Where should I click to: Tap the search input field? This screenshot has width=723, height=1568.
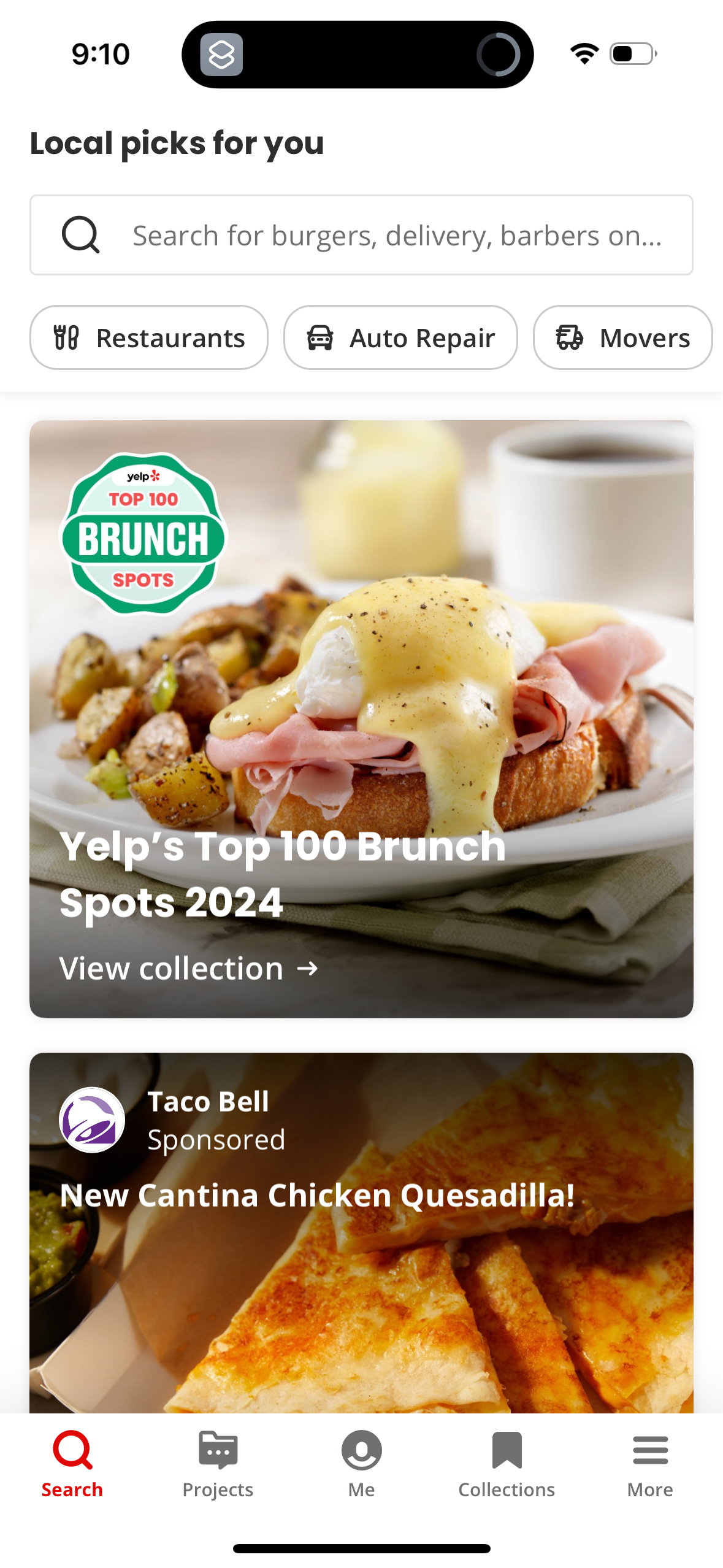coord(398,234)
